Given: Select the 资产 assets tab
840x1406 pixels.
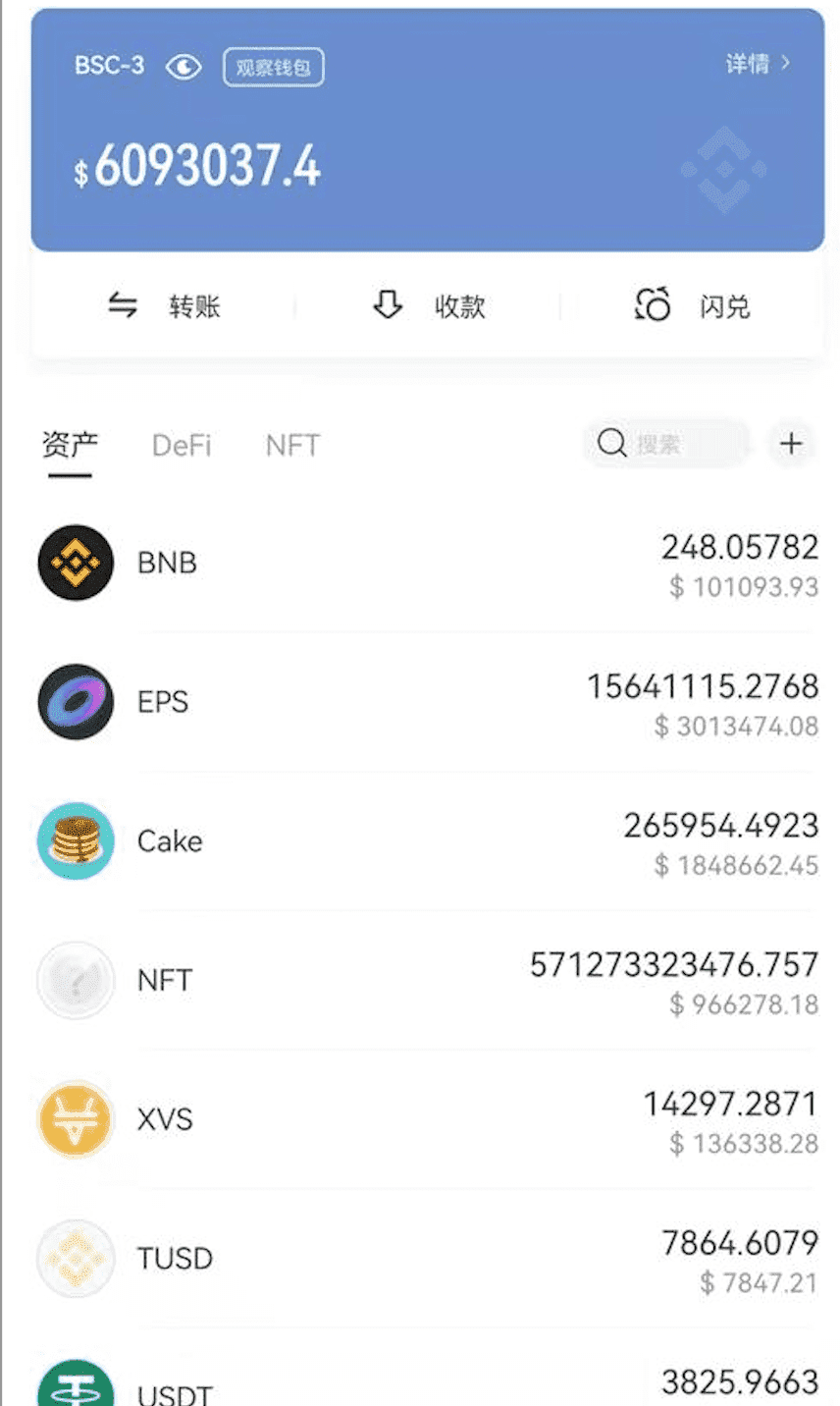Looking at the screenshot, I should coord(70,446).
